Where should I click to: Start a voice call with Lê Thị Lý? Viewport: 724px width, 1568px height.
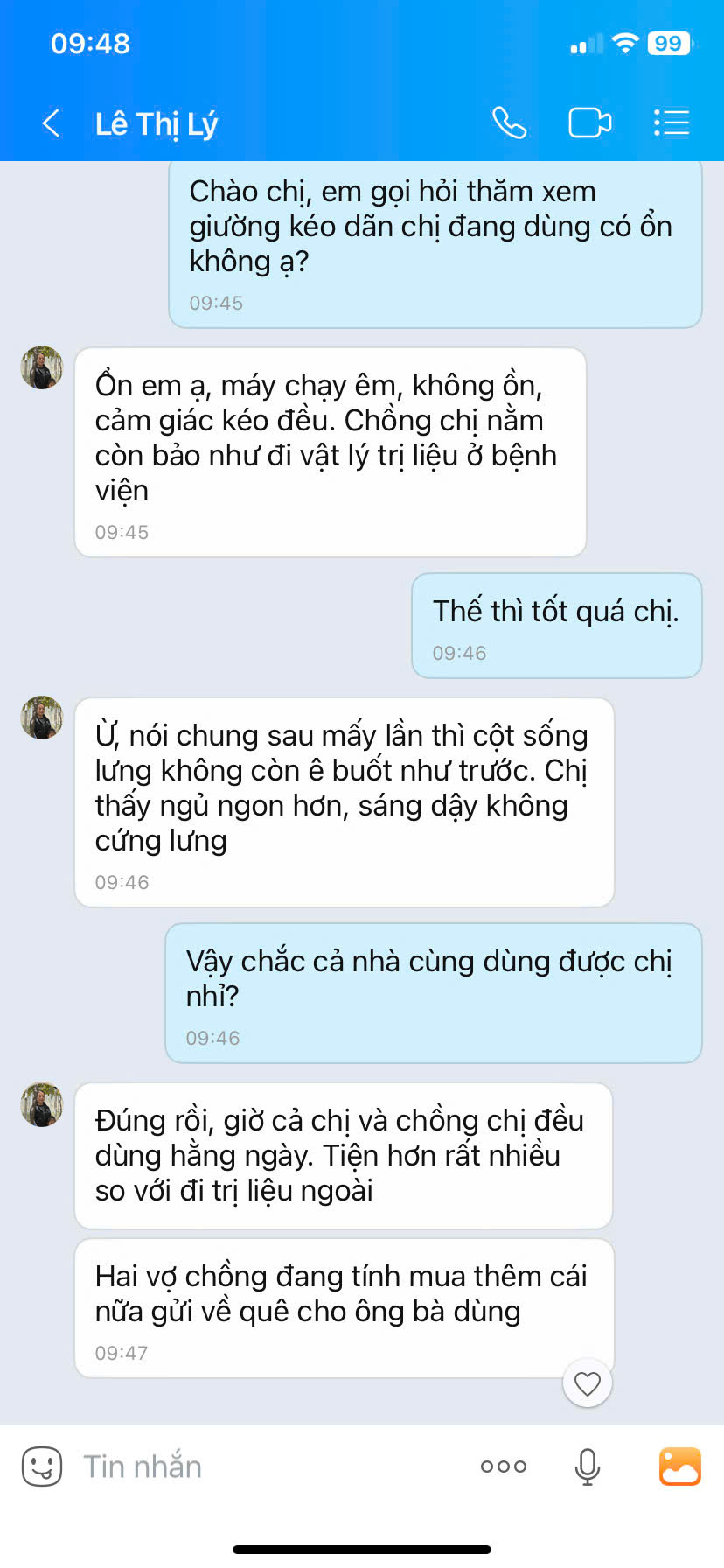click(x=509, y=123)
